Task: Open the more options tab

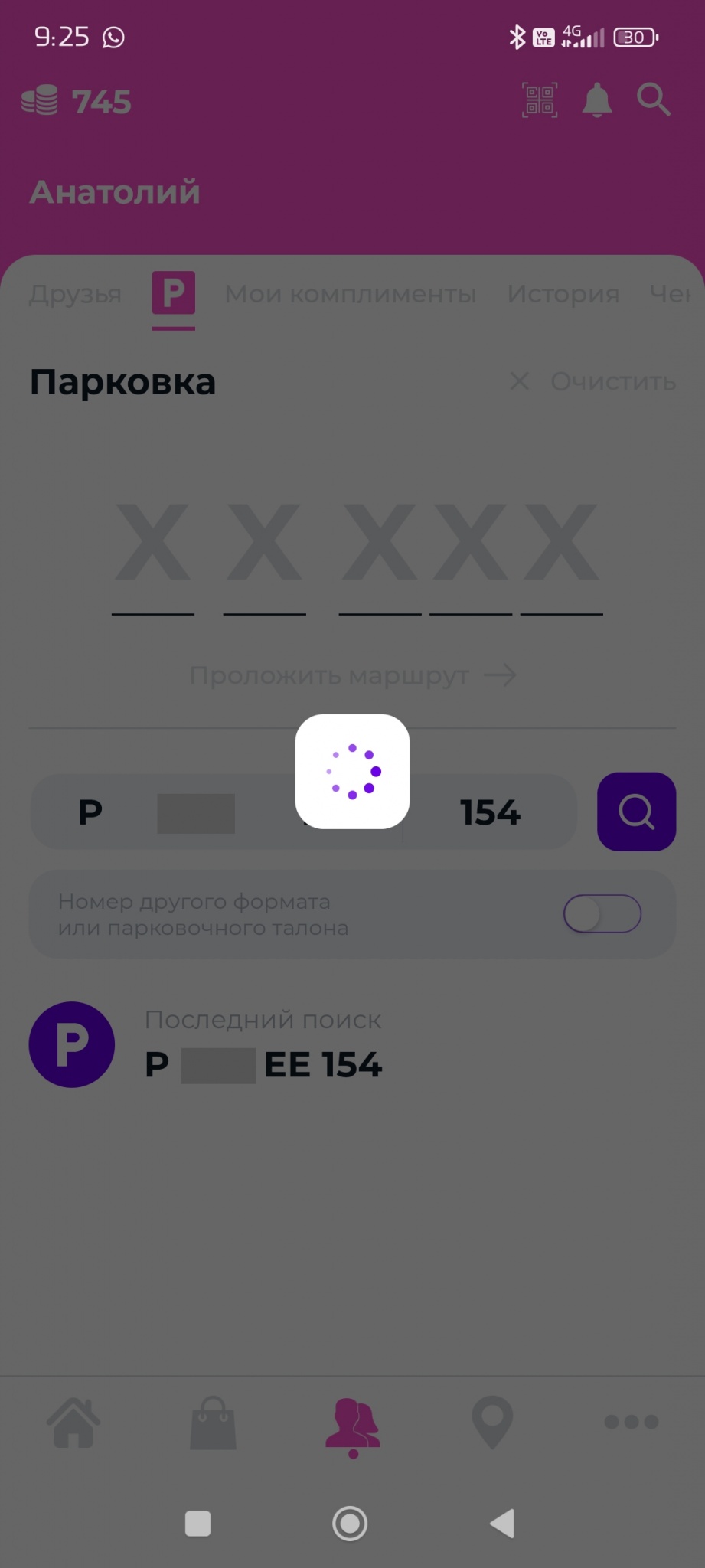Action: (631, 1423)
